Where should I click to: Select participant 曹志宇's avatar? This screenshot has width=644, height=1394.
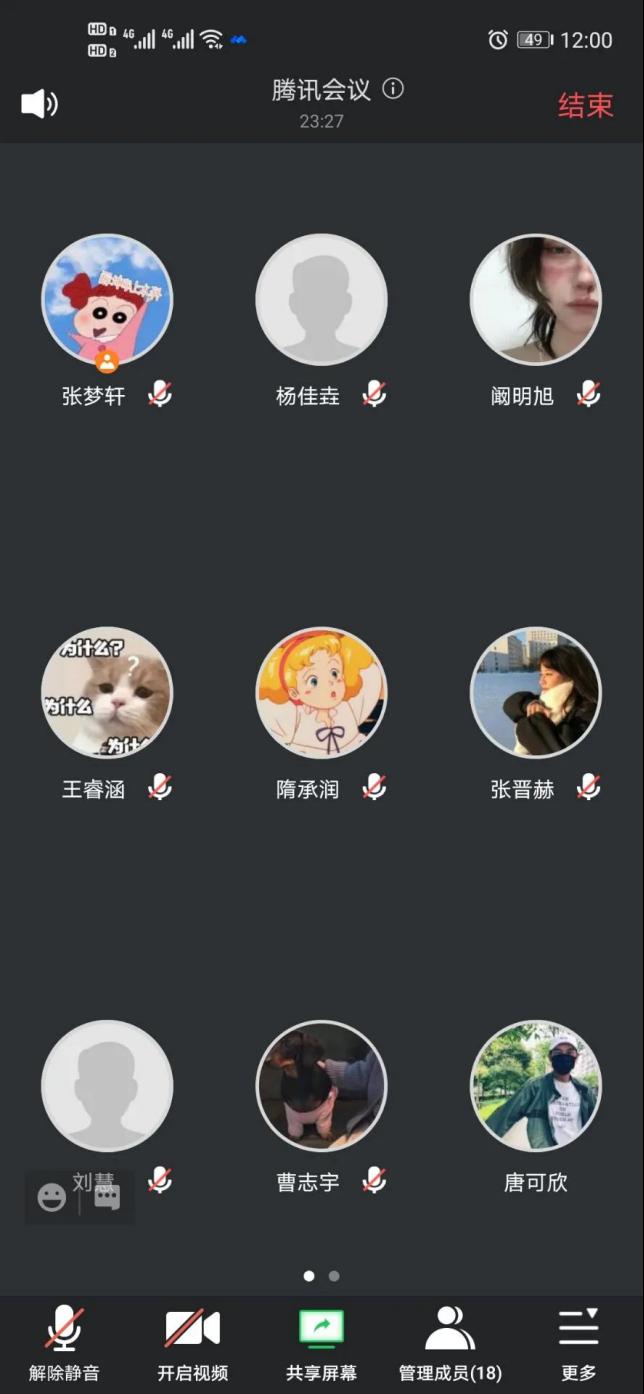(321, 1086)
